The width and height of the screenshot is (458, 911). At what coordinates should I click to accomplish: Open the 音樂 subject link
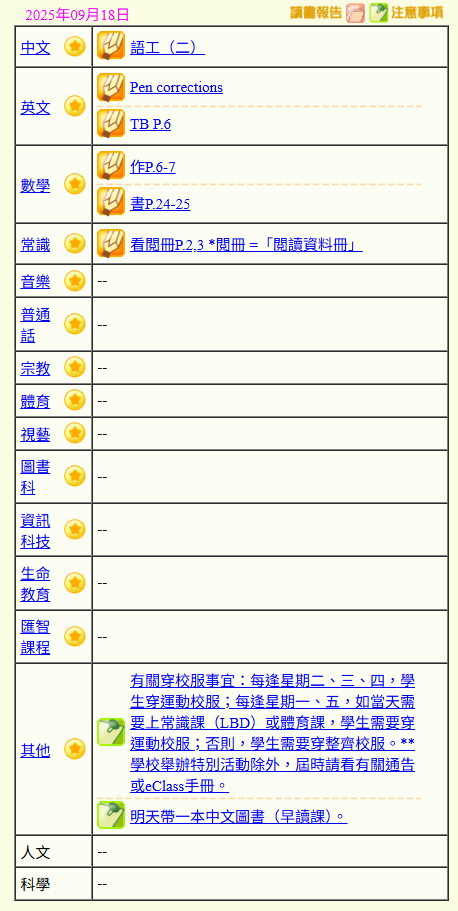(35, 282)
